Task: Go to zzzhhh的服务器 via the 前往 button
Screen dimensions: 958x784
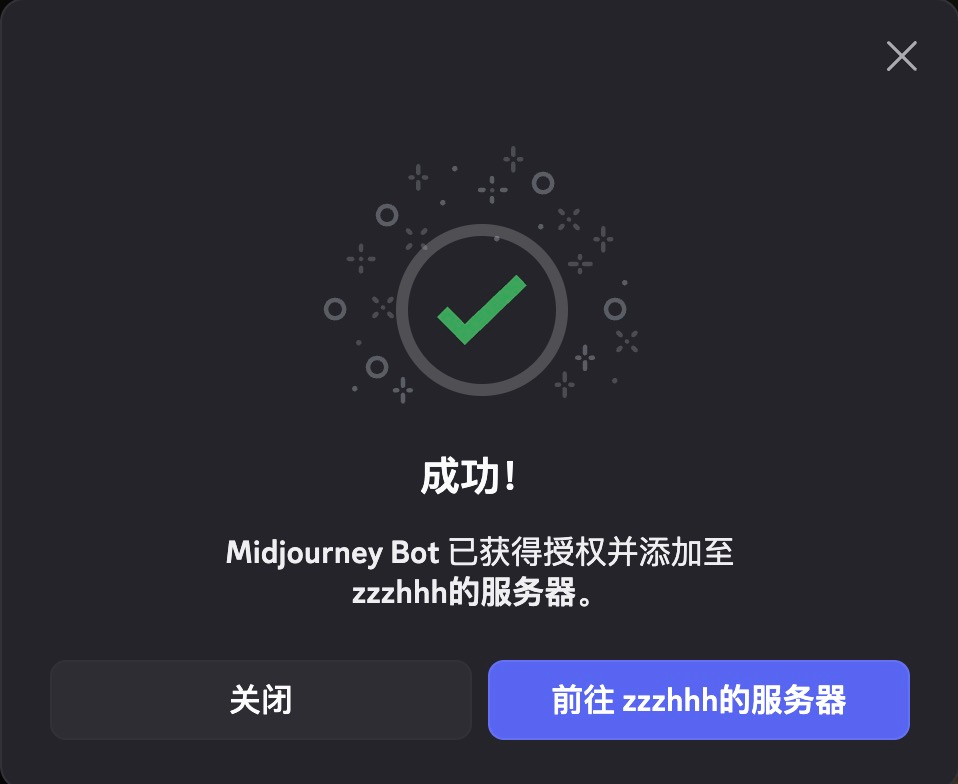Action: [698, 700]
